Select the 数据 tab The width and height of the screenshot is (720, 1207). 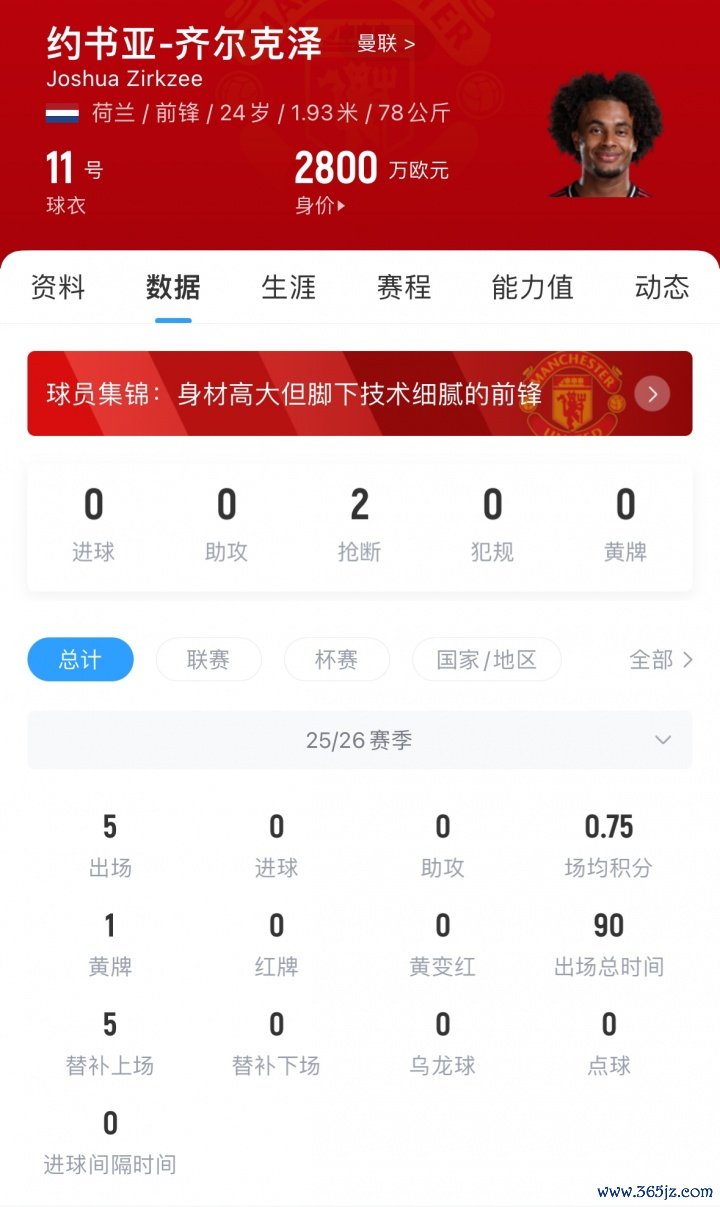(x=173, y=288)
